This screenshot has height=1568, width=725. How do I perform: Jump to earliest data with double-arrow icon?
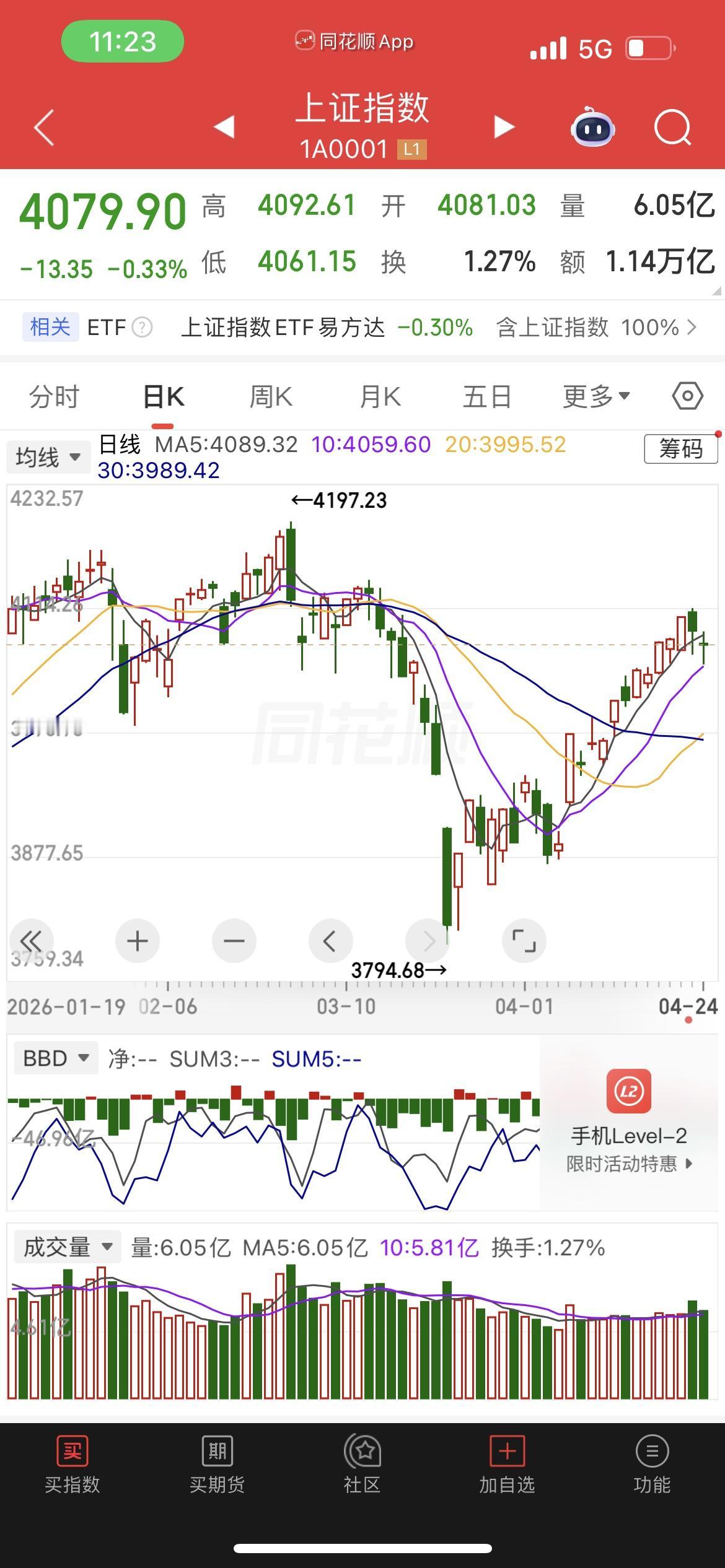point(32,941)
